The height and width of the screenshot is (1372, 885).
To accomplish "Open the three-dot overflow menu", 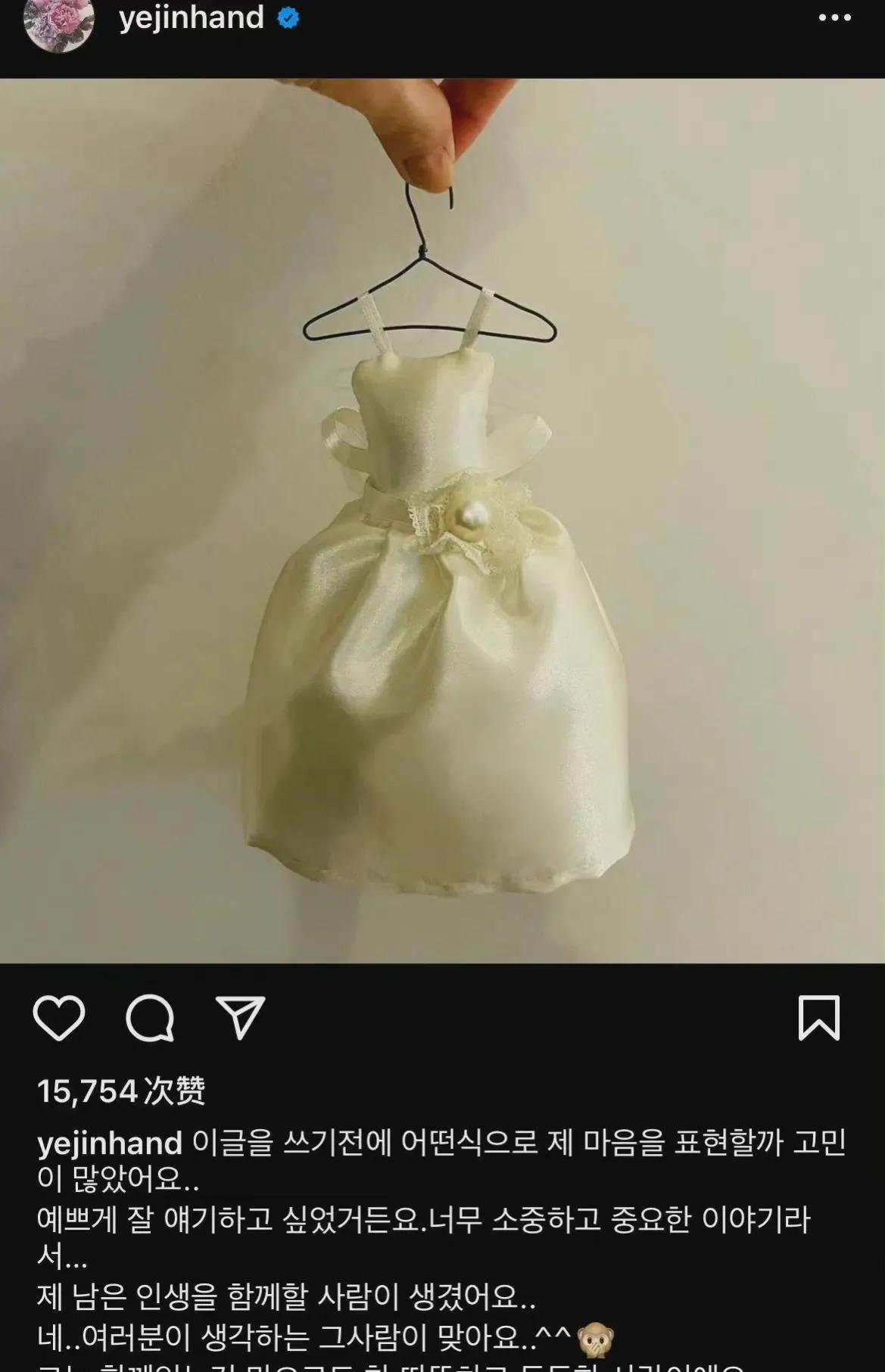I will [834, 18].
